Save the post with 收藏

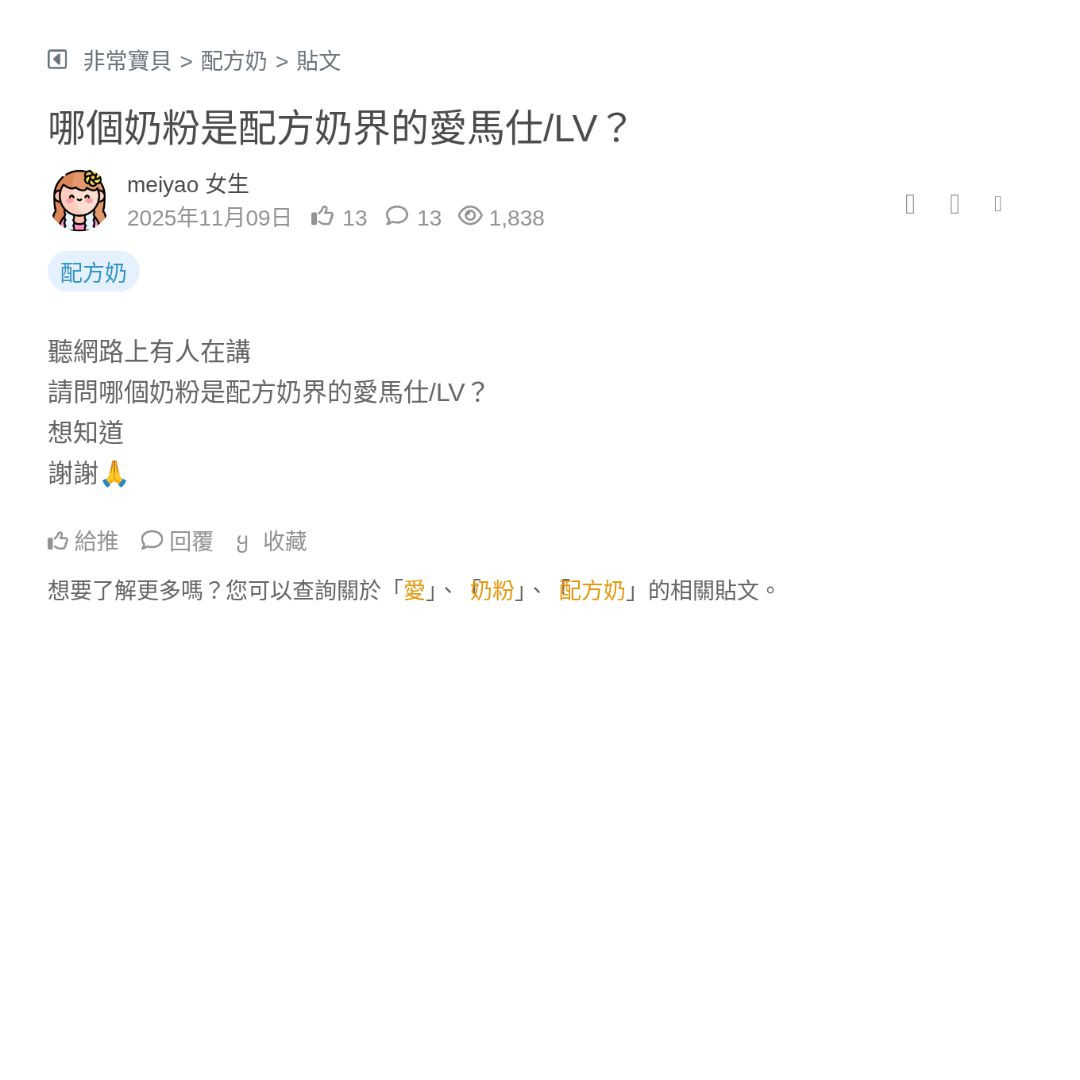(272, 541)
